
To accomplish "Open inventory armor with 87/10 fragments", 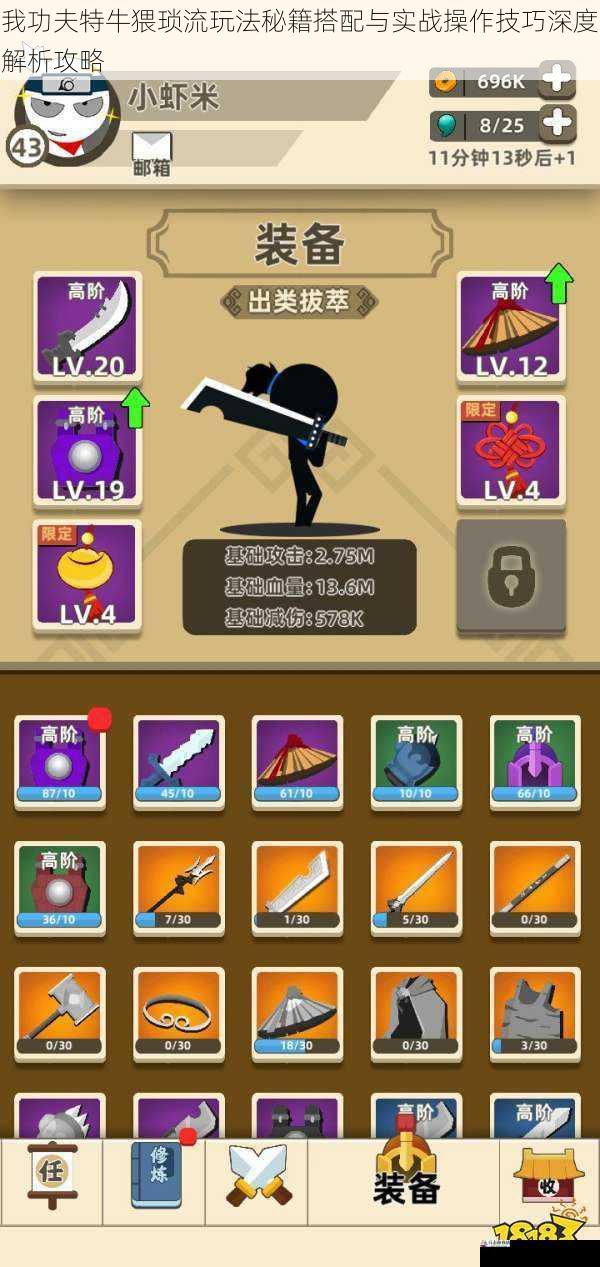I will pyautogui.click(x=59, y=762).
